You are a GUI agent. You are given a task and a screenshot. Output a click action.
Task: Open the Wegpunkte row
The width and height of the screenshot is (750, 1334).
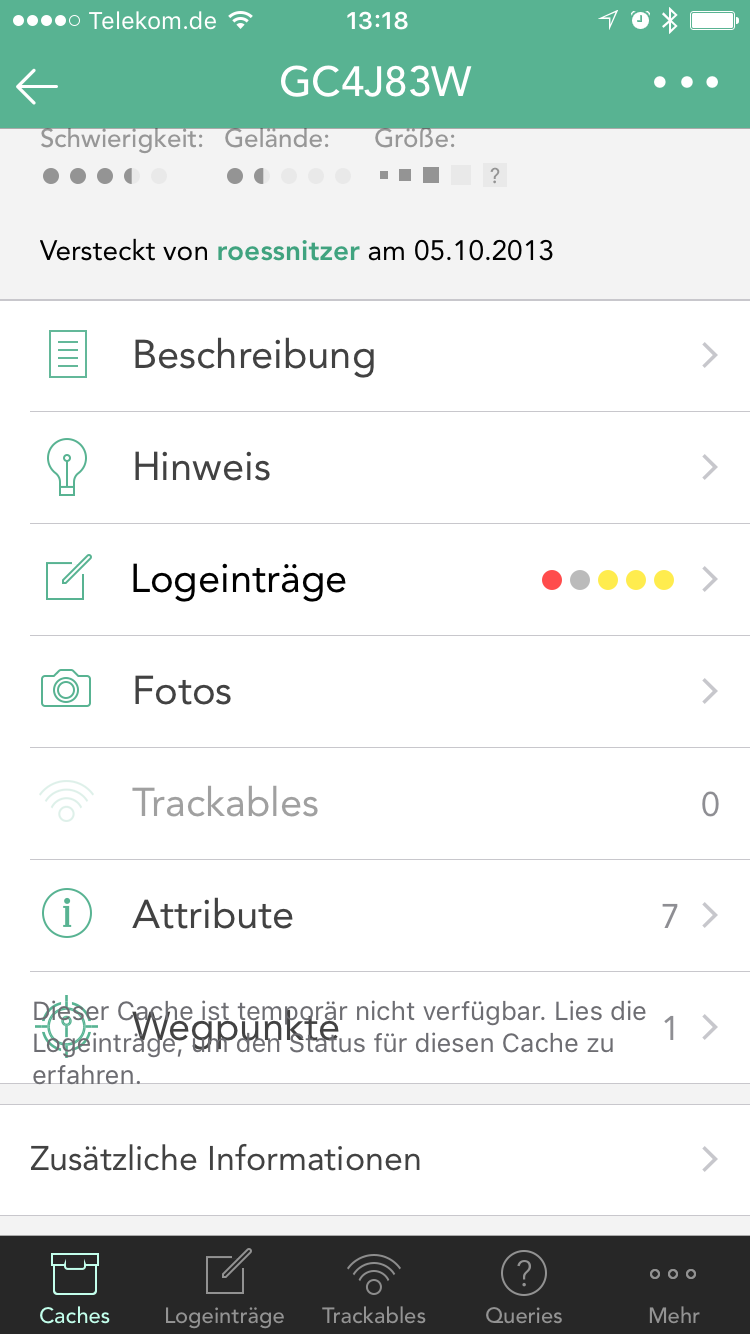(375, 1028)
